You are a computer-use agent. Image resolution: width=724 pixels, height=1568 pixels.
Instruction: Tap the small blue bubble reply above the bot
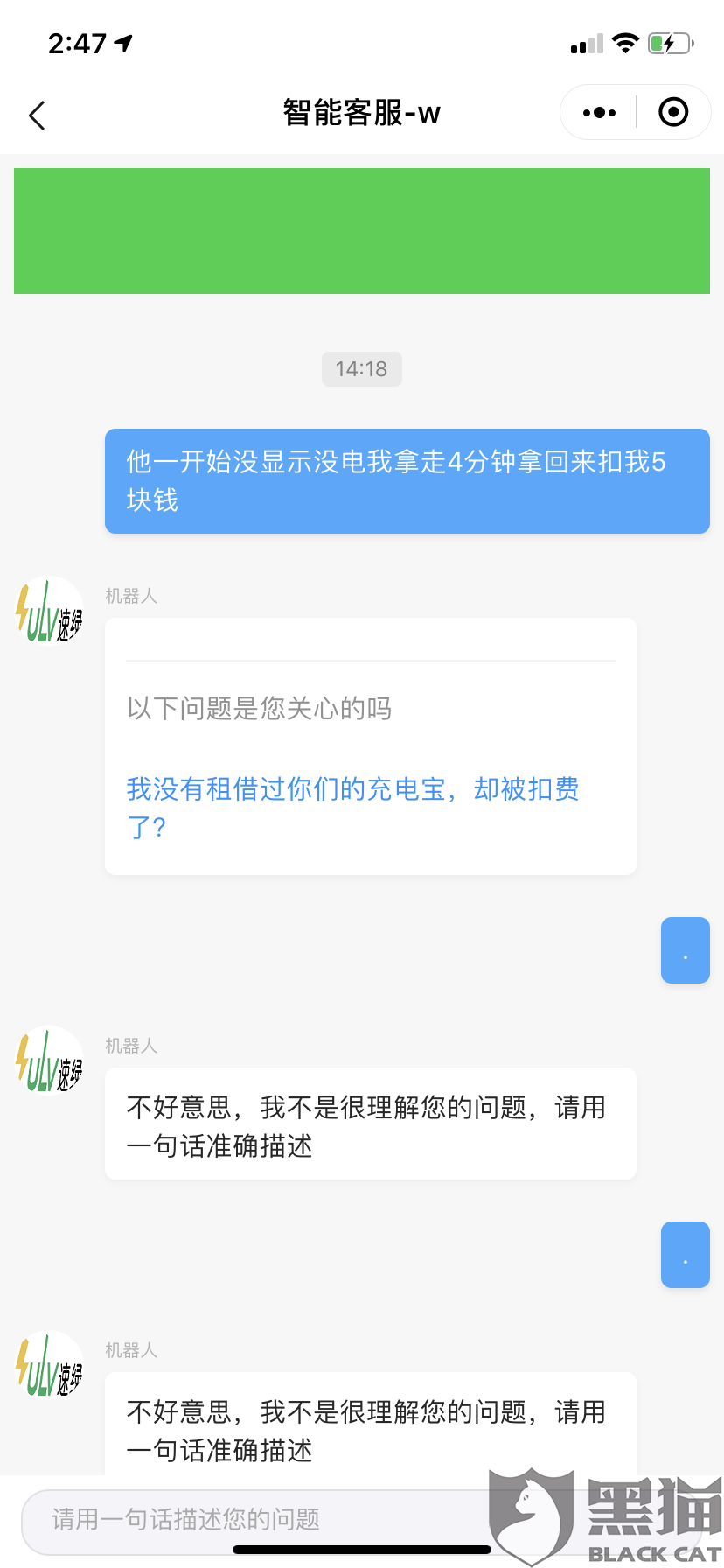point(685,950)
